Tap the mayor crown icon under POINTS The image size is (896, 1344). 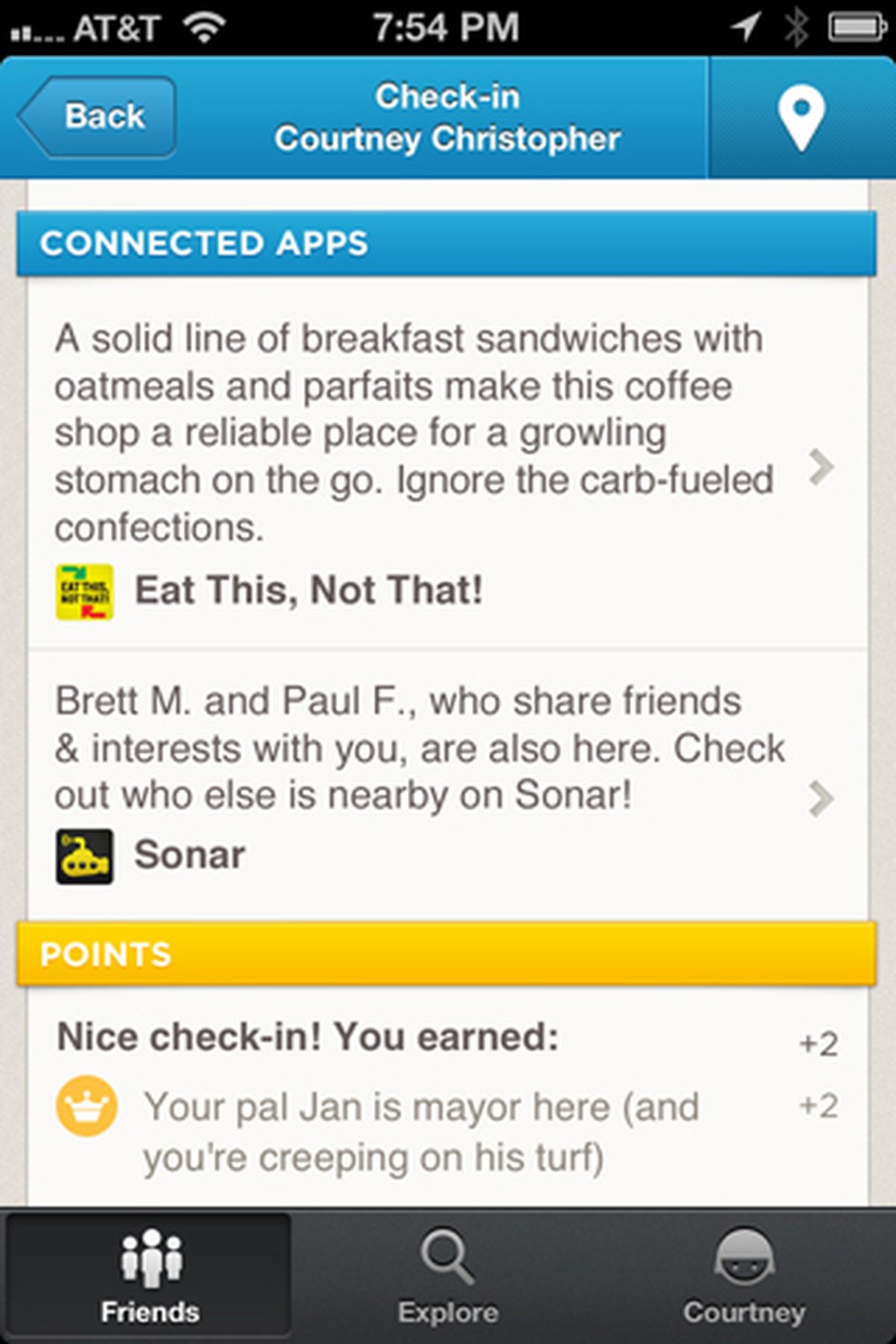87,1106
